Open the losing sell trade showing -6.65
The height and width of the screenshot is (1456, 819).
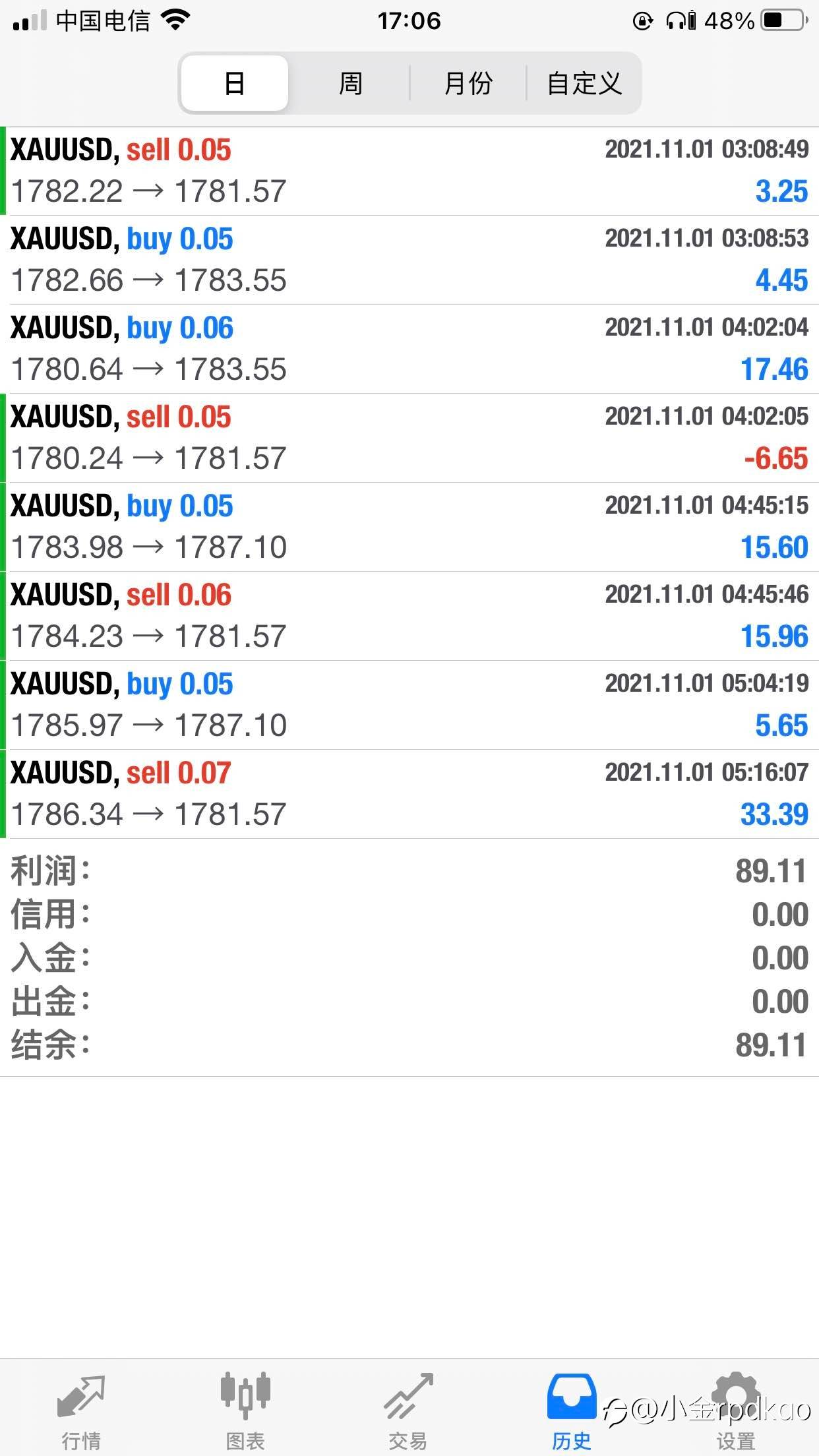pos(409,438)
